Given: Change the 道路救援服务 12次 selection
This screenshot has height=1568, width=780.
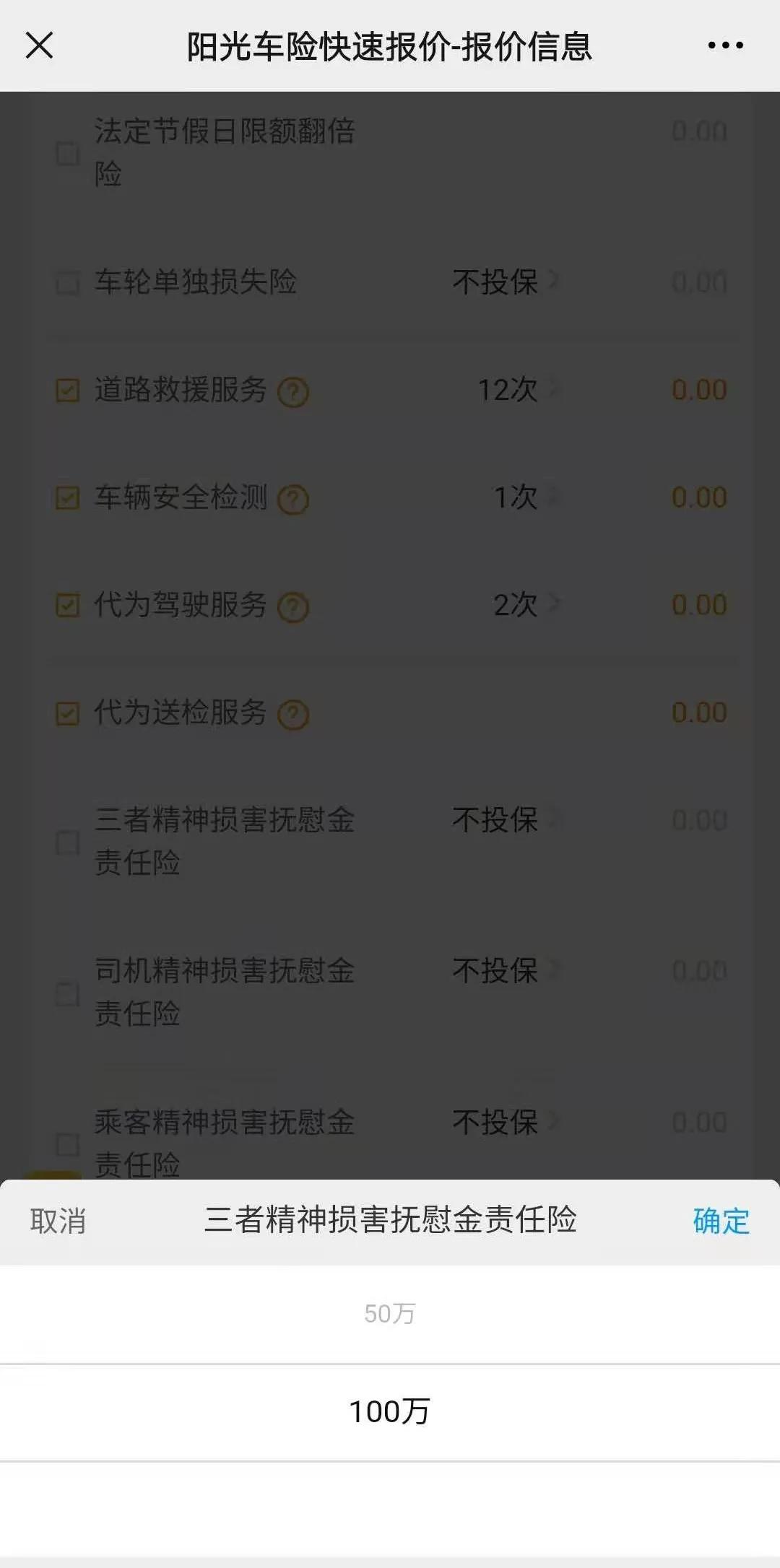Looking at the screenshot, I should point(509,388).
